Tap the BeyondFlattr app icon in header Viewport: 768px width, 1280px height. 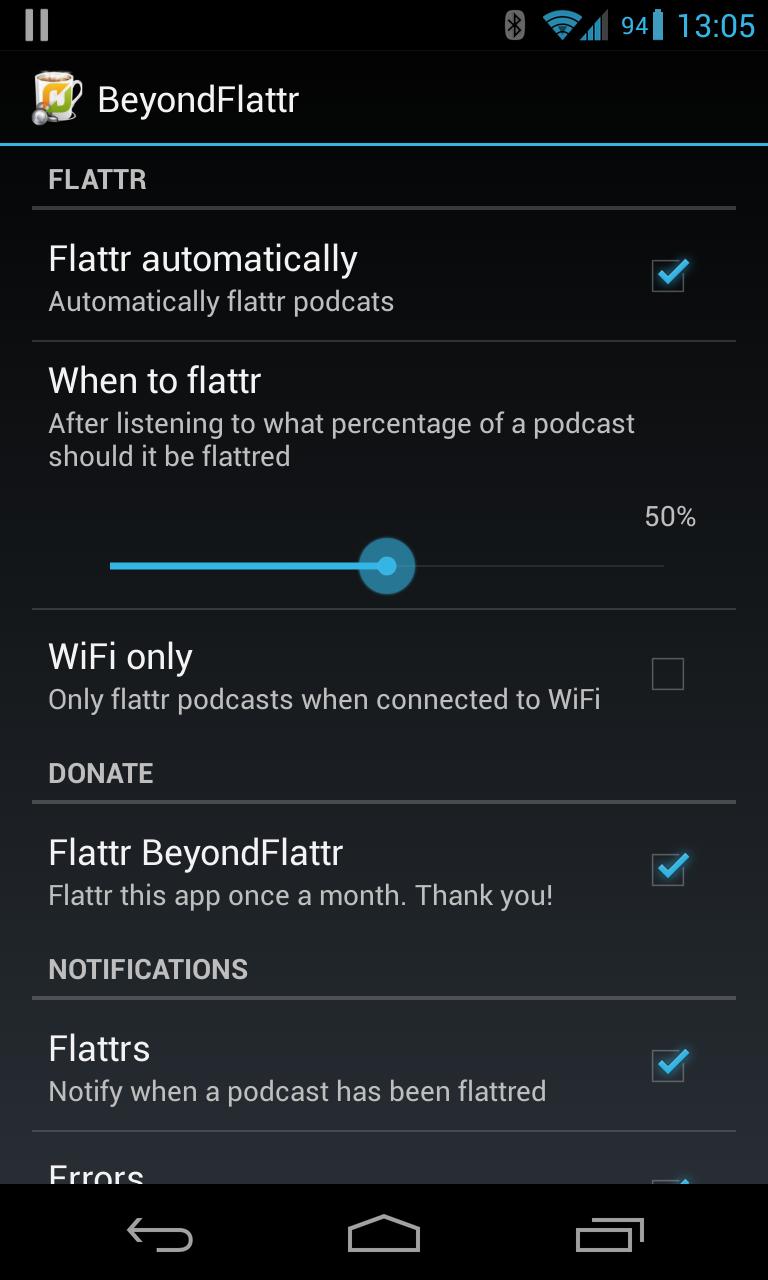(x=56, y=98)
